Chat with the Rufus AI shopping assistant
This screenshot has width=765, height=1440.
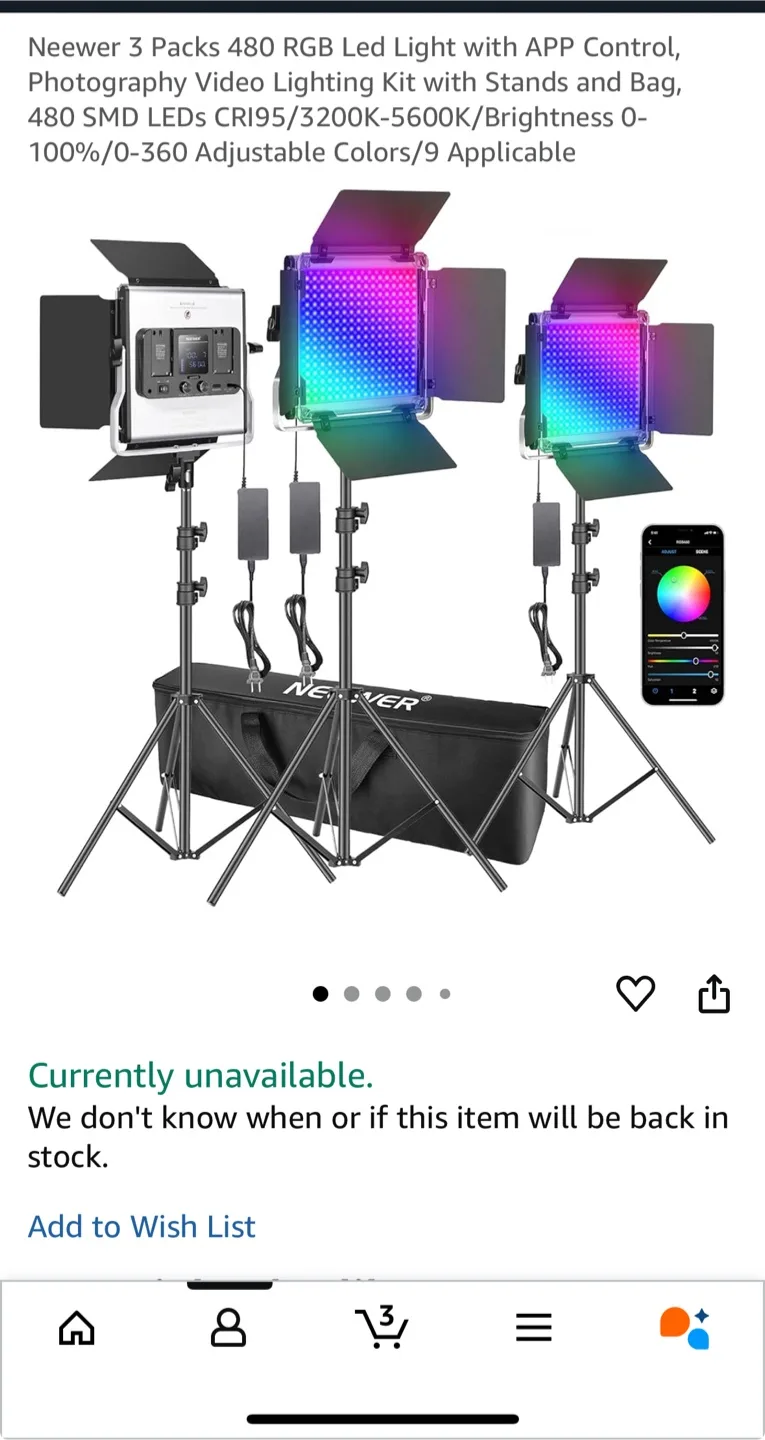684,1327
